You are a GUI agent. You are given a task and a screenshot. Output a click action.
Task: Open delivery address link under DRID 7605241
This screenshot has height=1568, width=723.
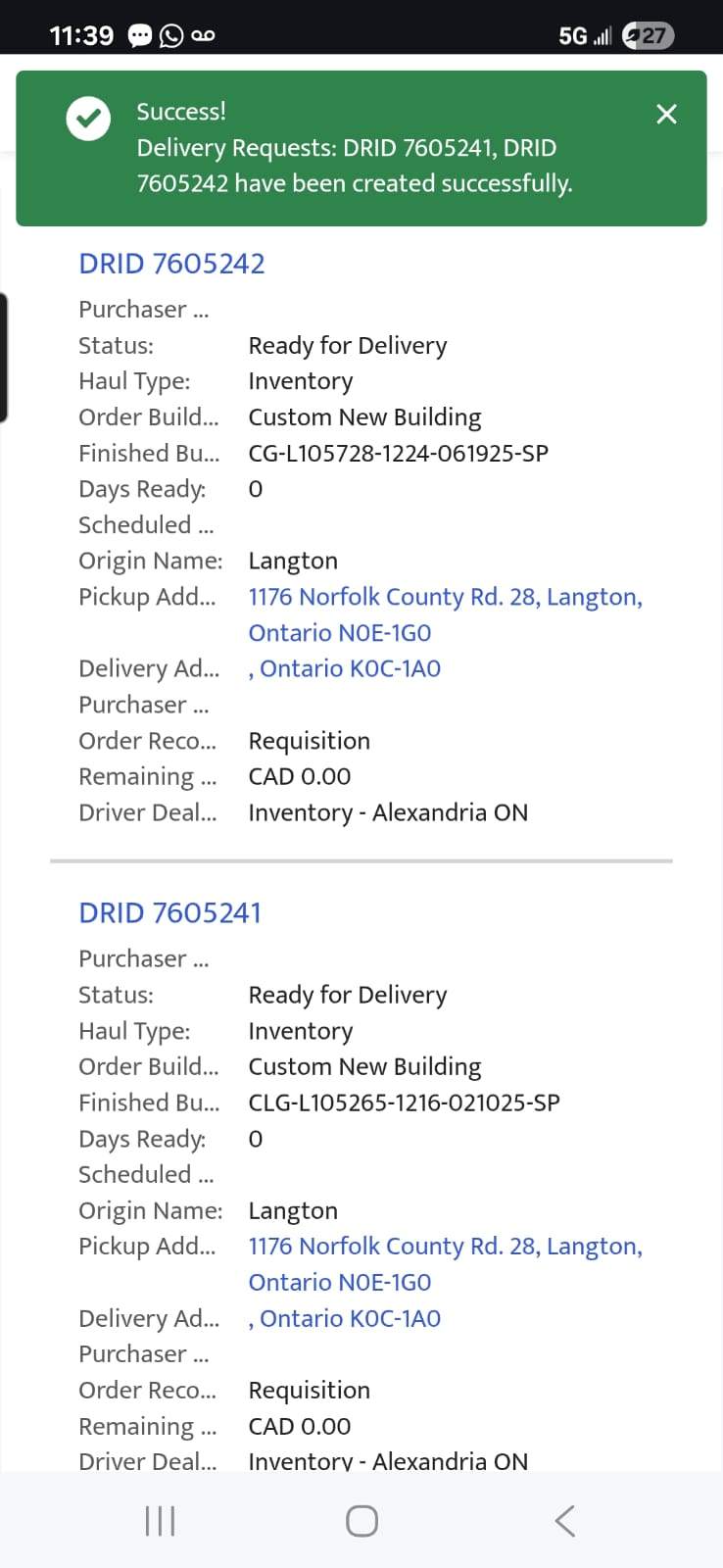tap(345, 1318)
